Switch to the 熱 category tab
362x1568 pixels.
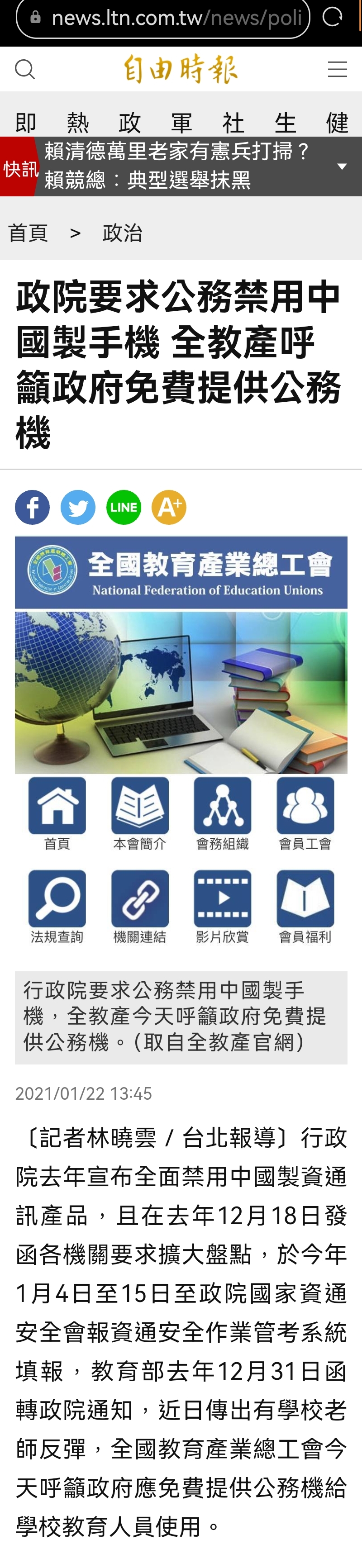point(78,123)
